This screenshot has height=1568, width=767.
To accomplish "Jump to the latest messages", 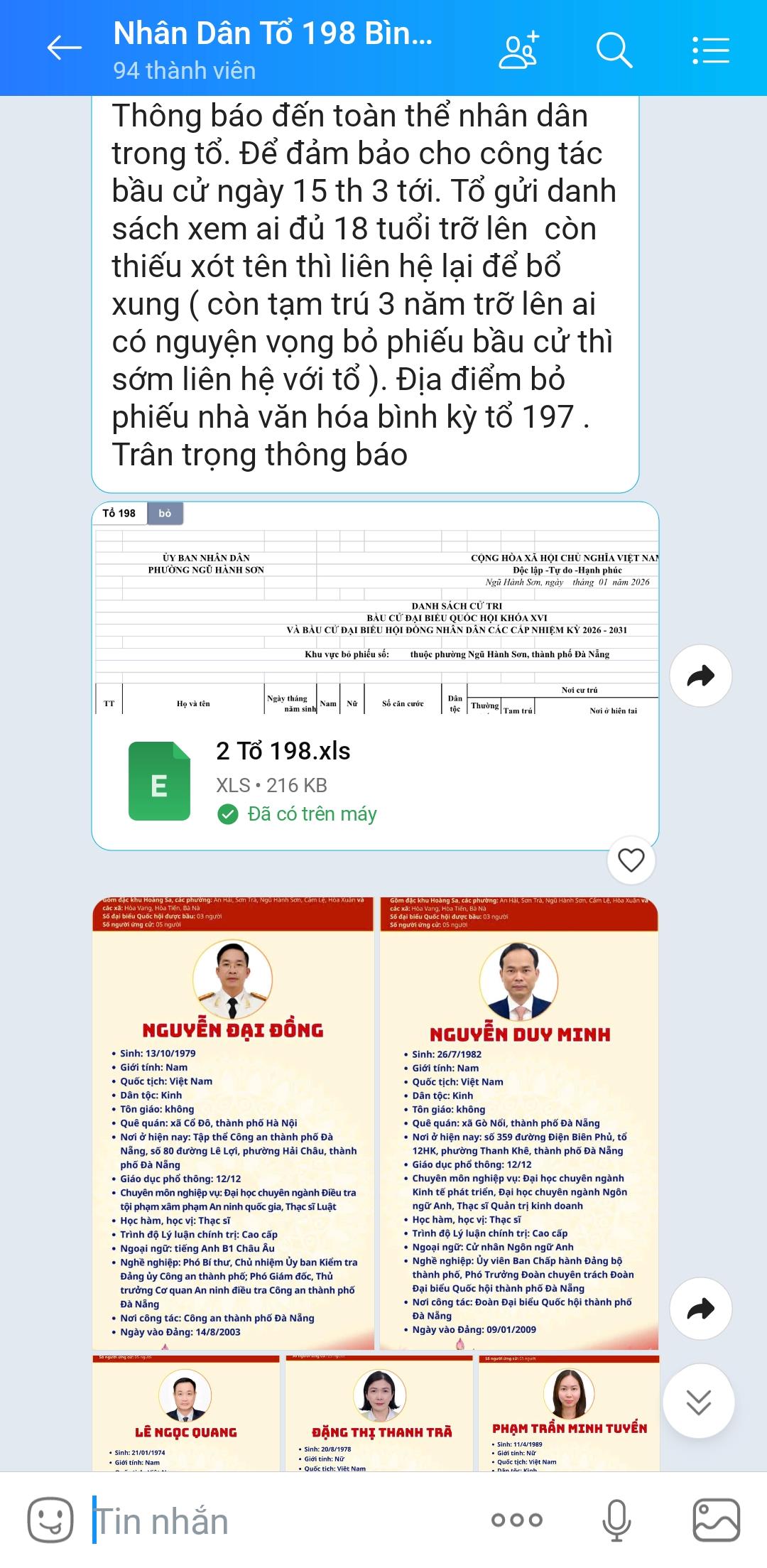I will click(x=698, y=1402).
